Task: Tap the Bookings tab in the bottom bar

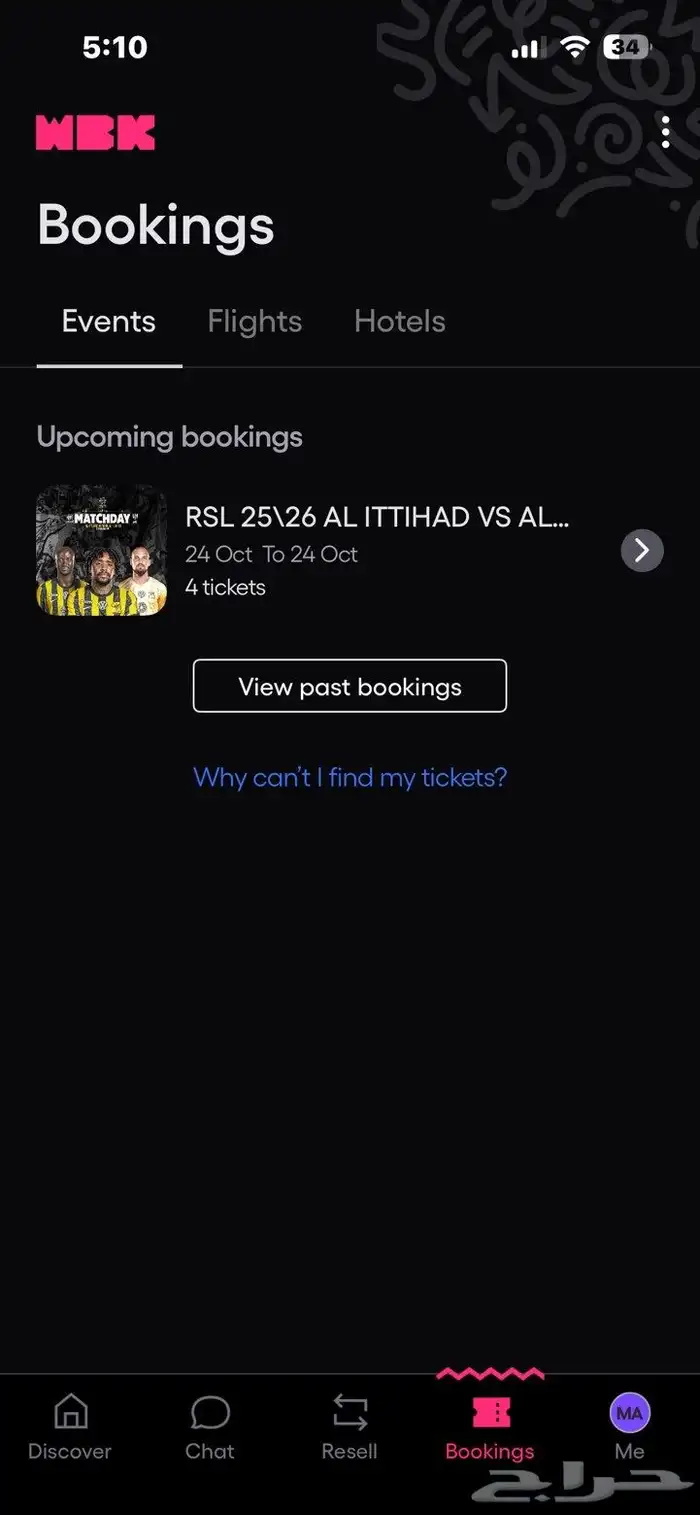Action: (490, 1428)
